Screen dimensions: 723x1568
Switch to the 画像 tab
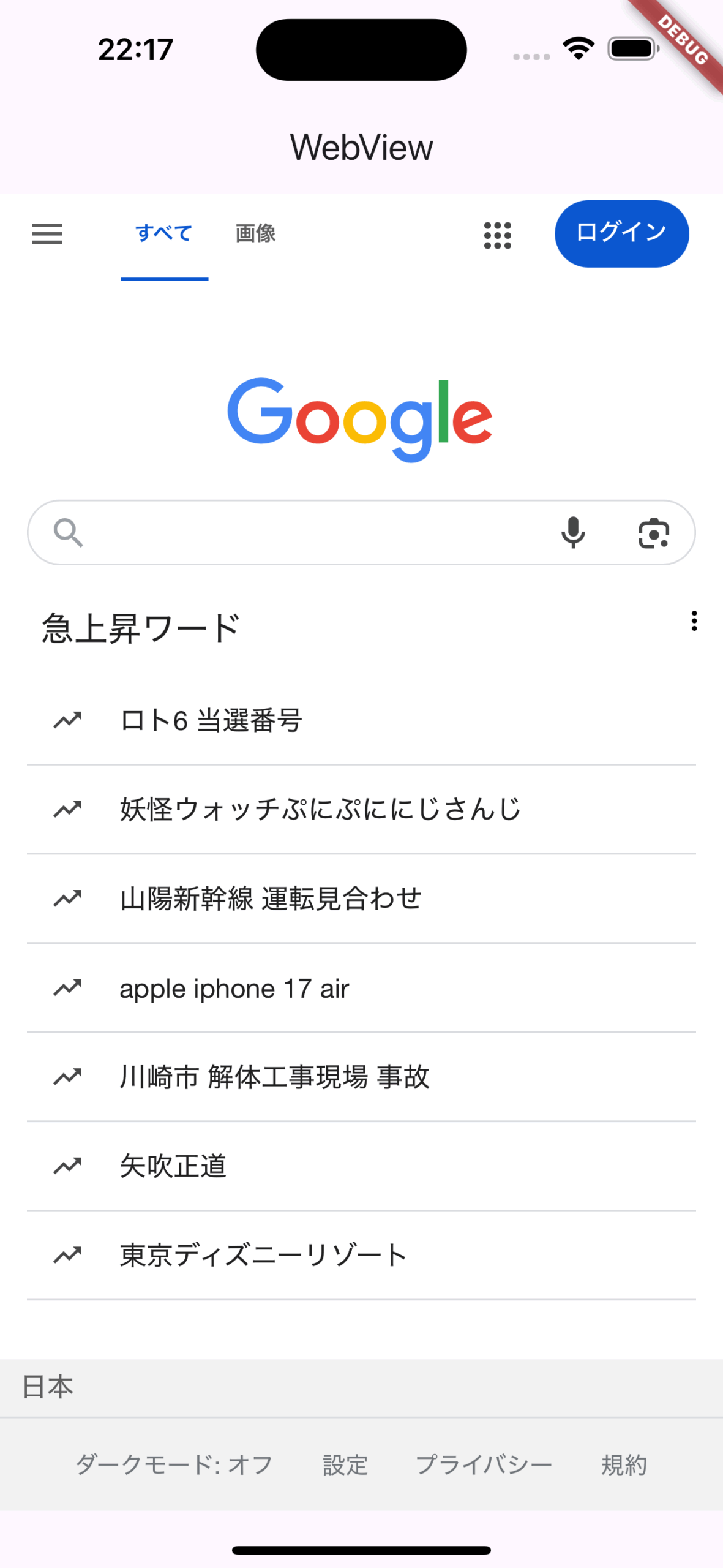(x=256, y=233)
